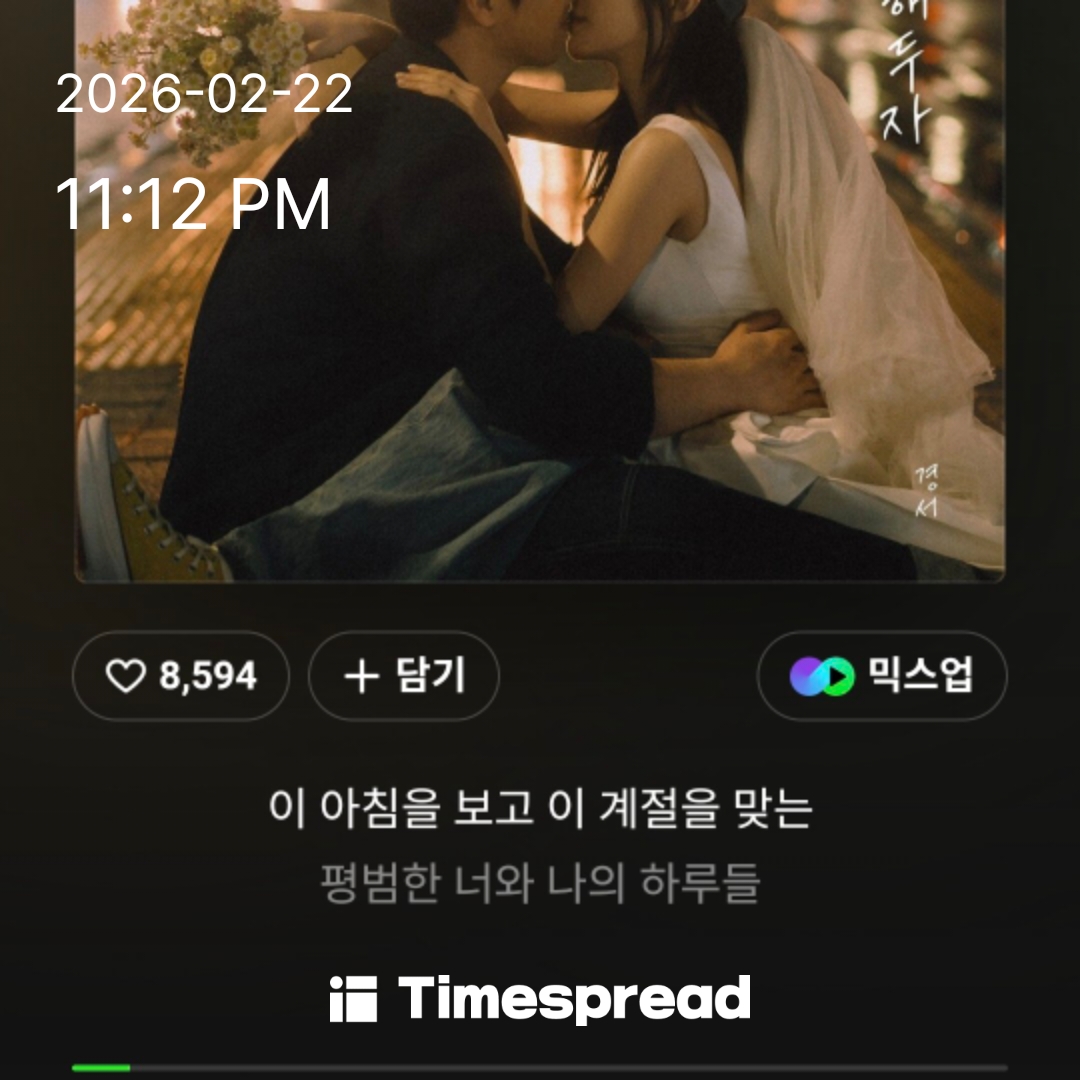Screen dimensions: 1080x1080
Task: Tap the 담기 add button
Action: click(404, 676)
